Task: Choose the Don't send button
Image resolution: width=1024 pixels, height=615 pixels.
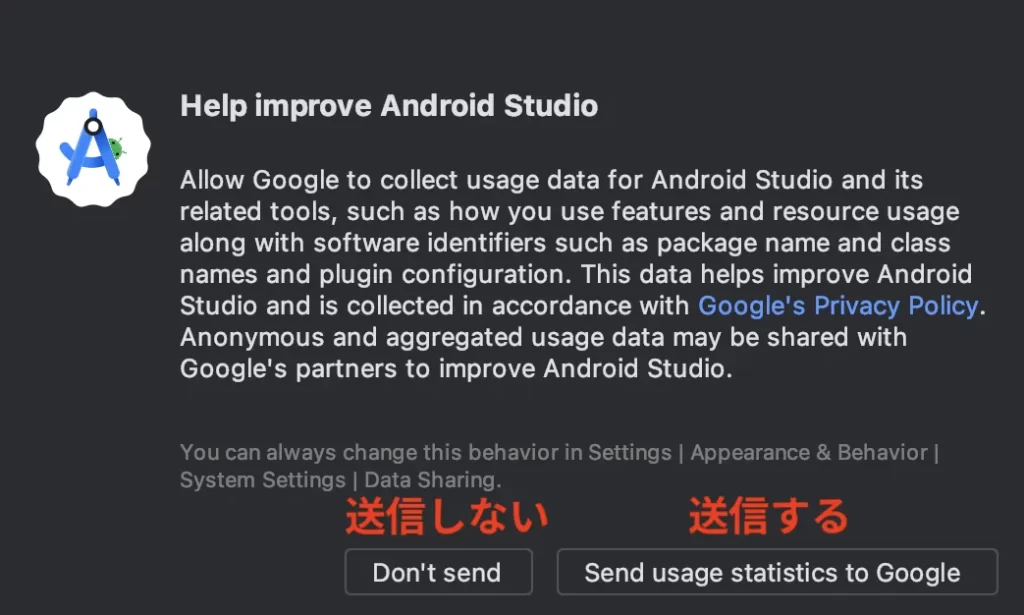Action: (437, 573)
